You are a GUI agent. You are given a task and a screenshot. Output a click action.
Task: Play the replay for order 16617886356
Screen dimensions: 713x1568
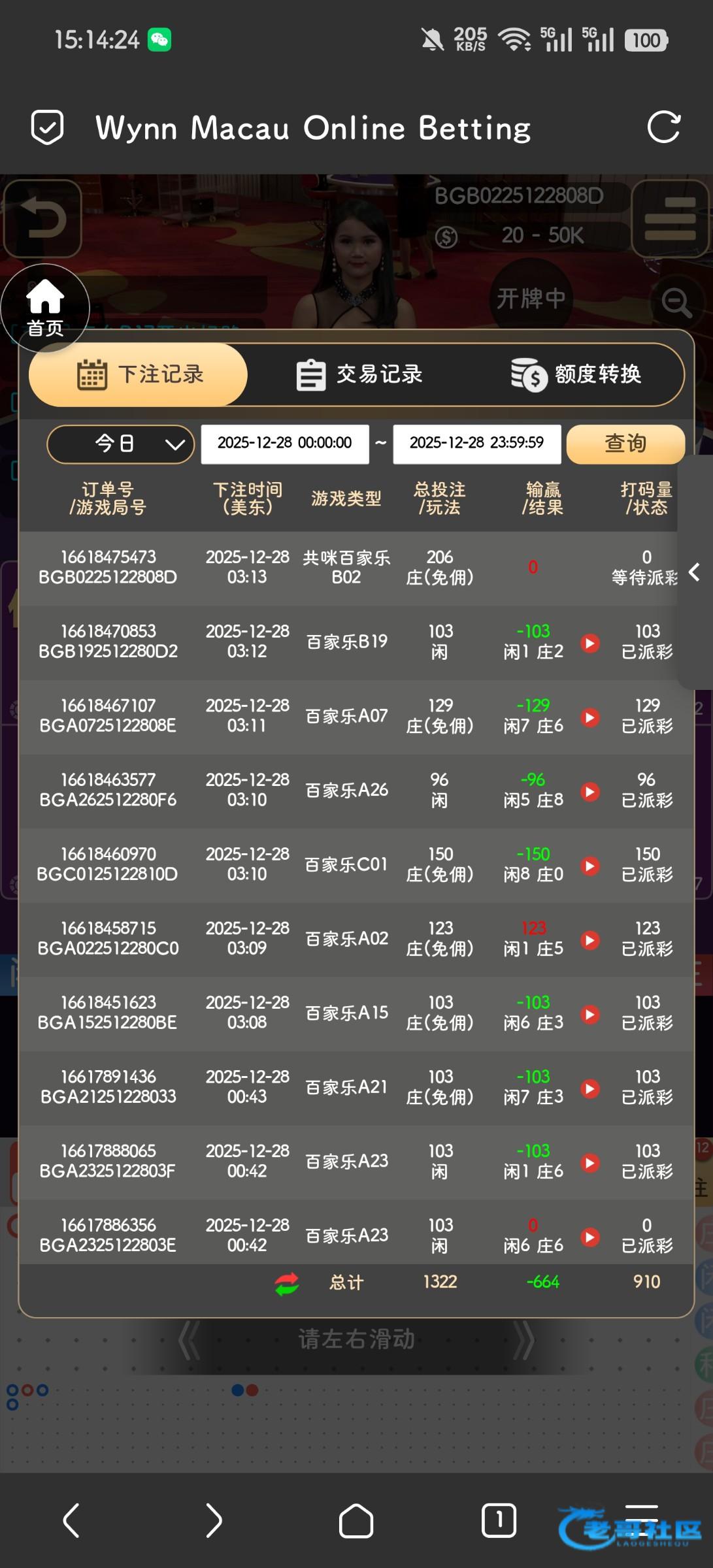pyautogui.click(x=590, y=1236)
